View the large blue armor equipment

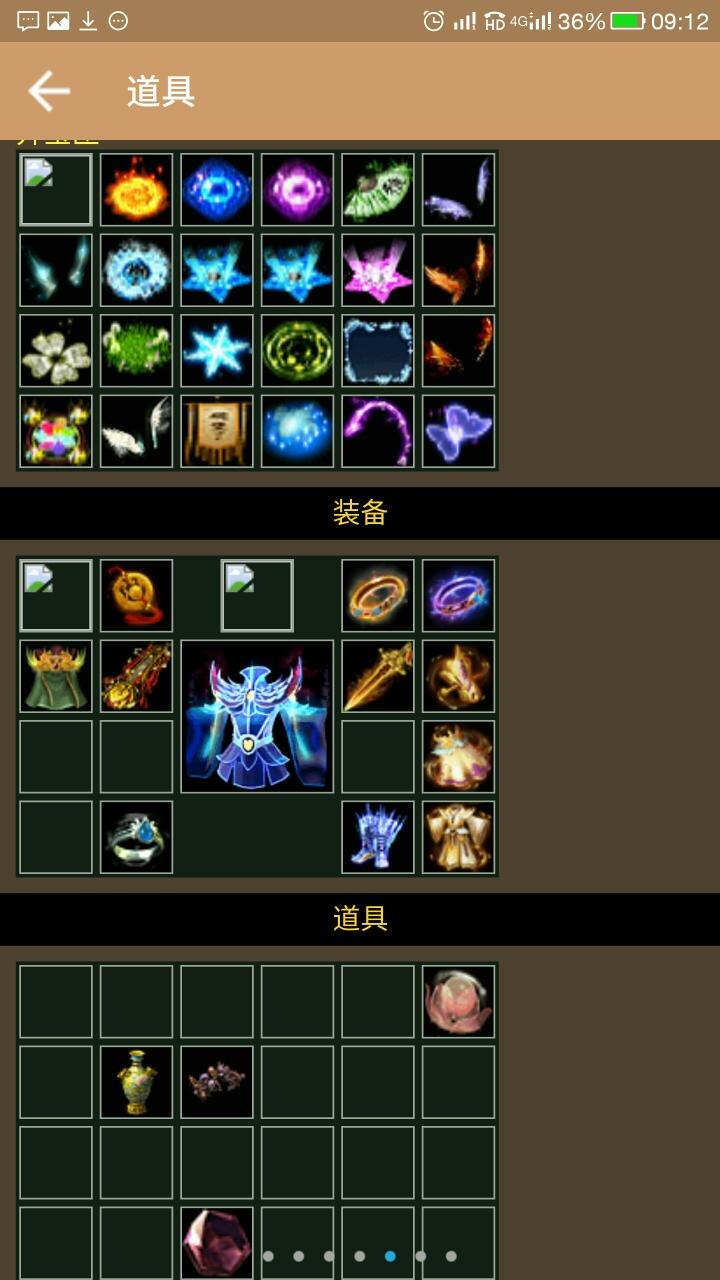257,716
